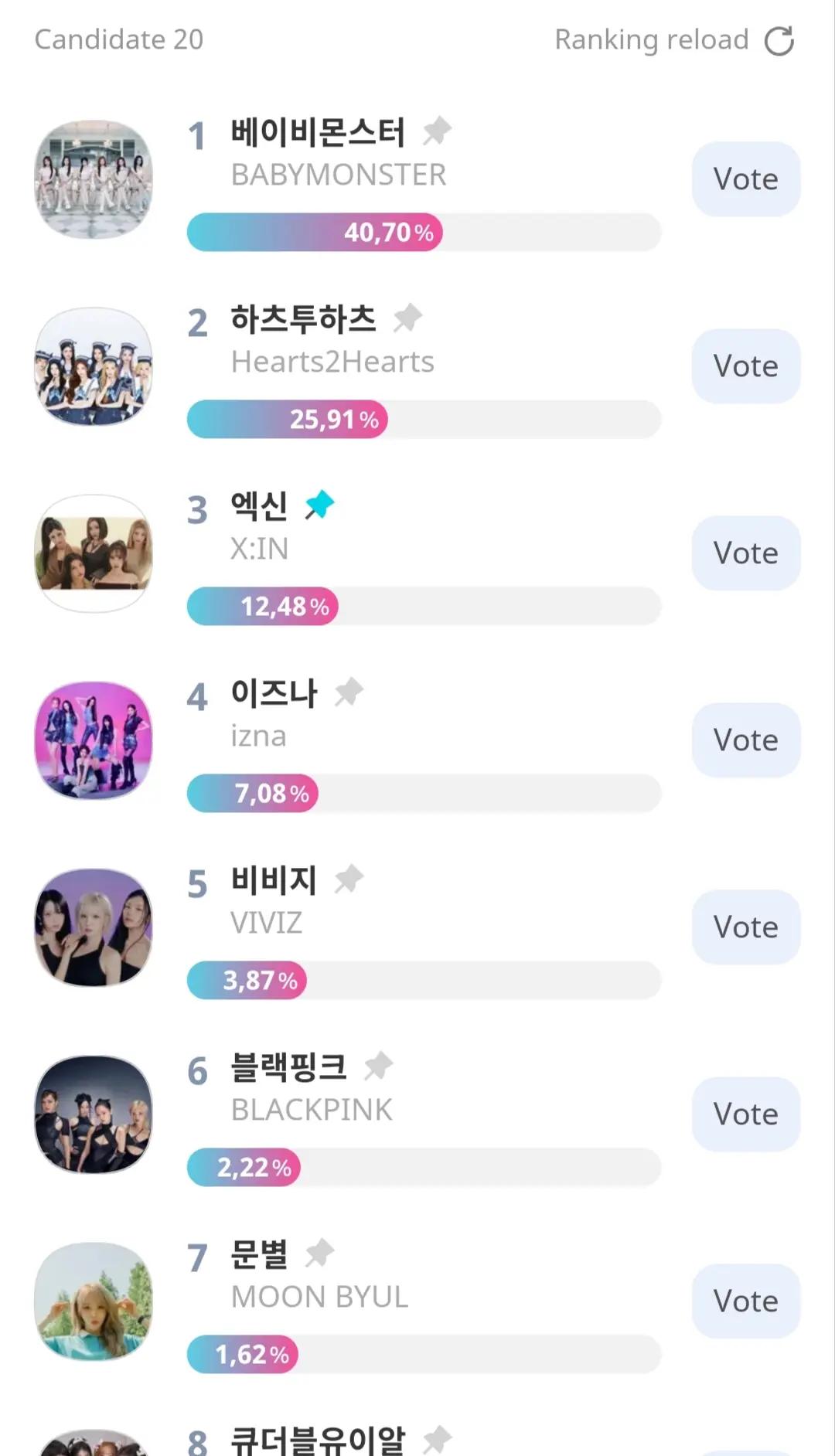Vote for VIVIZ

pos(746,927)
